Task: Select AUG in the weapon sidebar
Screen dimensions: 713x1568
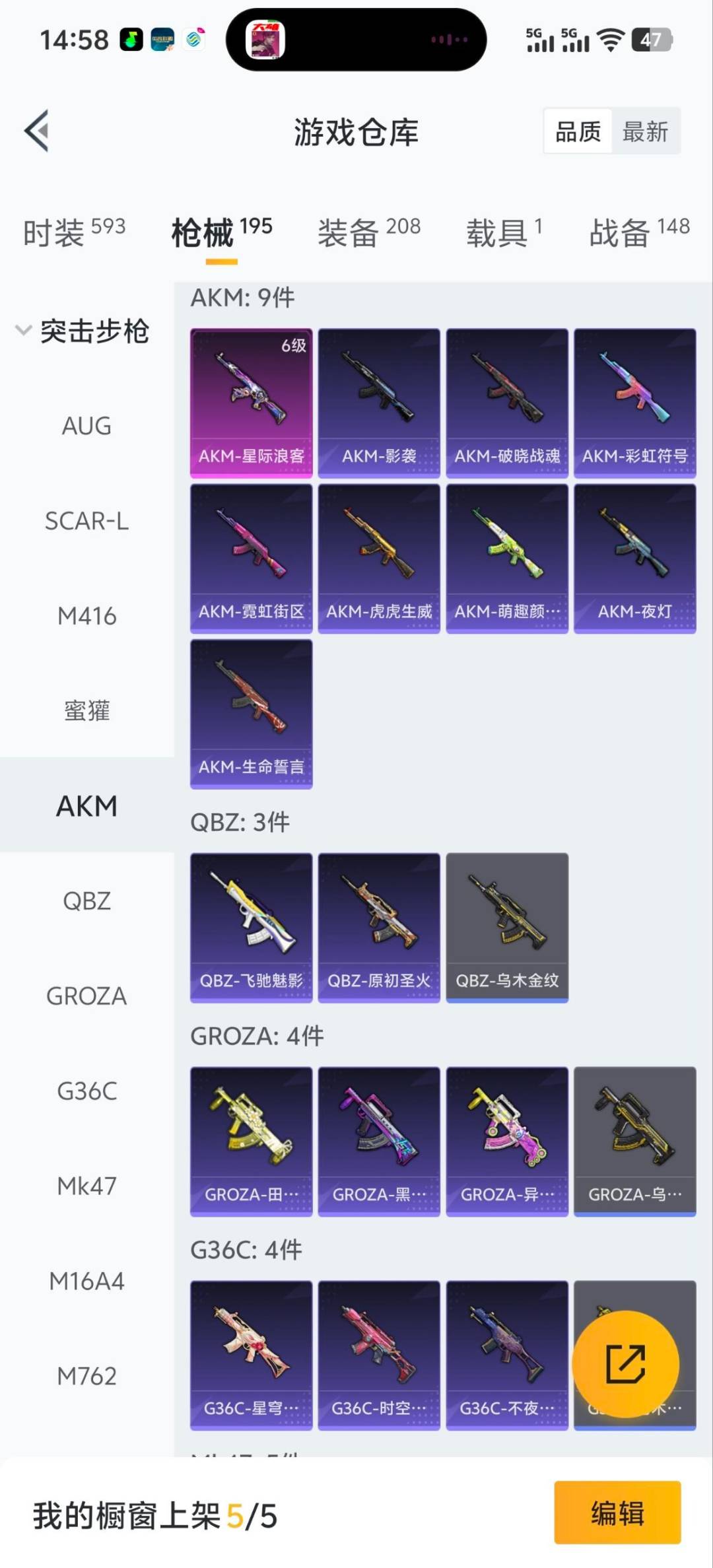Action: tap(86, 426)
